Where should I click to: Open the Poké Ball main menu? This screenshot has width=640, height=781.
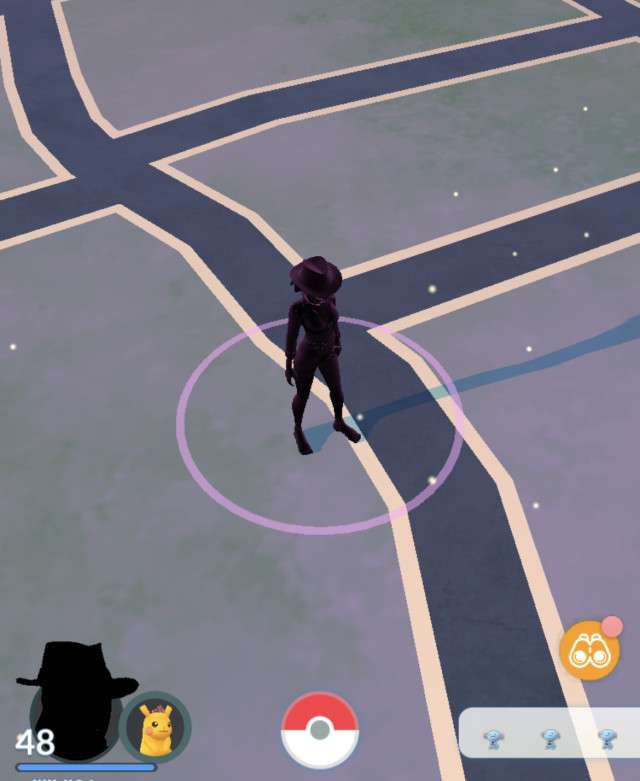point(320,730)
